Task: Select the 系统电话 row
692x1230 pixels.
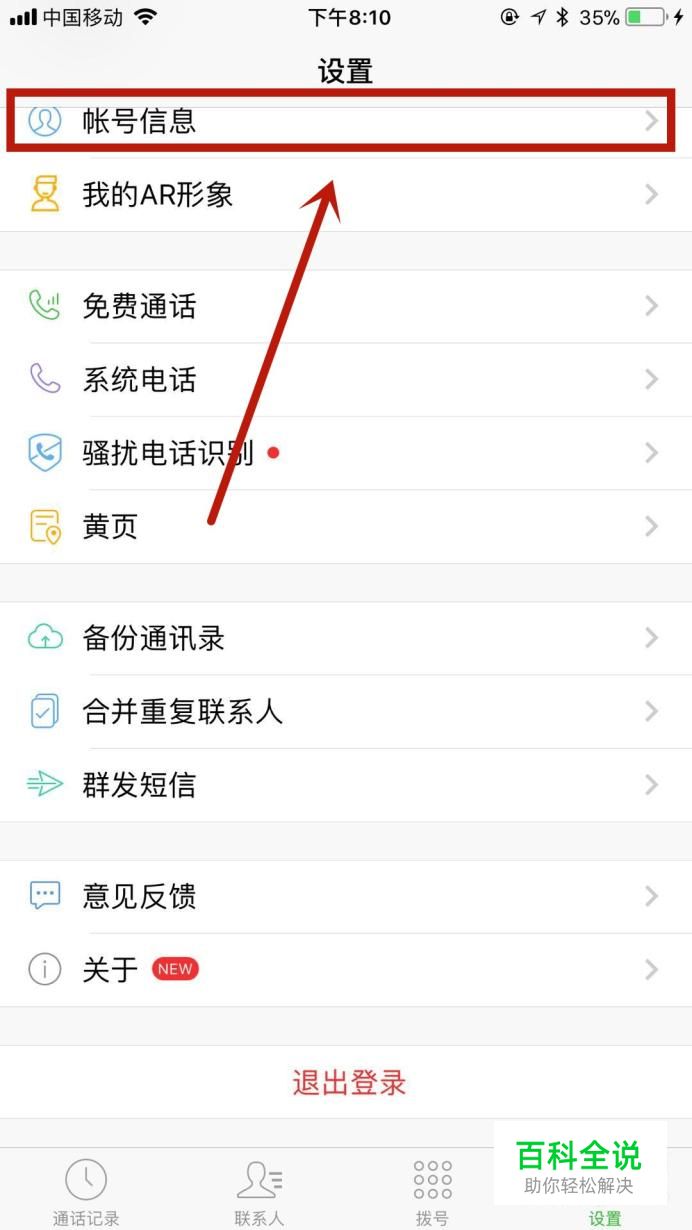Action: point(346,380)
